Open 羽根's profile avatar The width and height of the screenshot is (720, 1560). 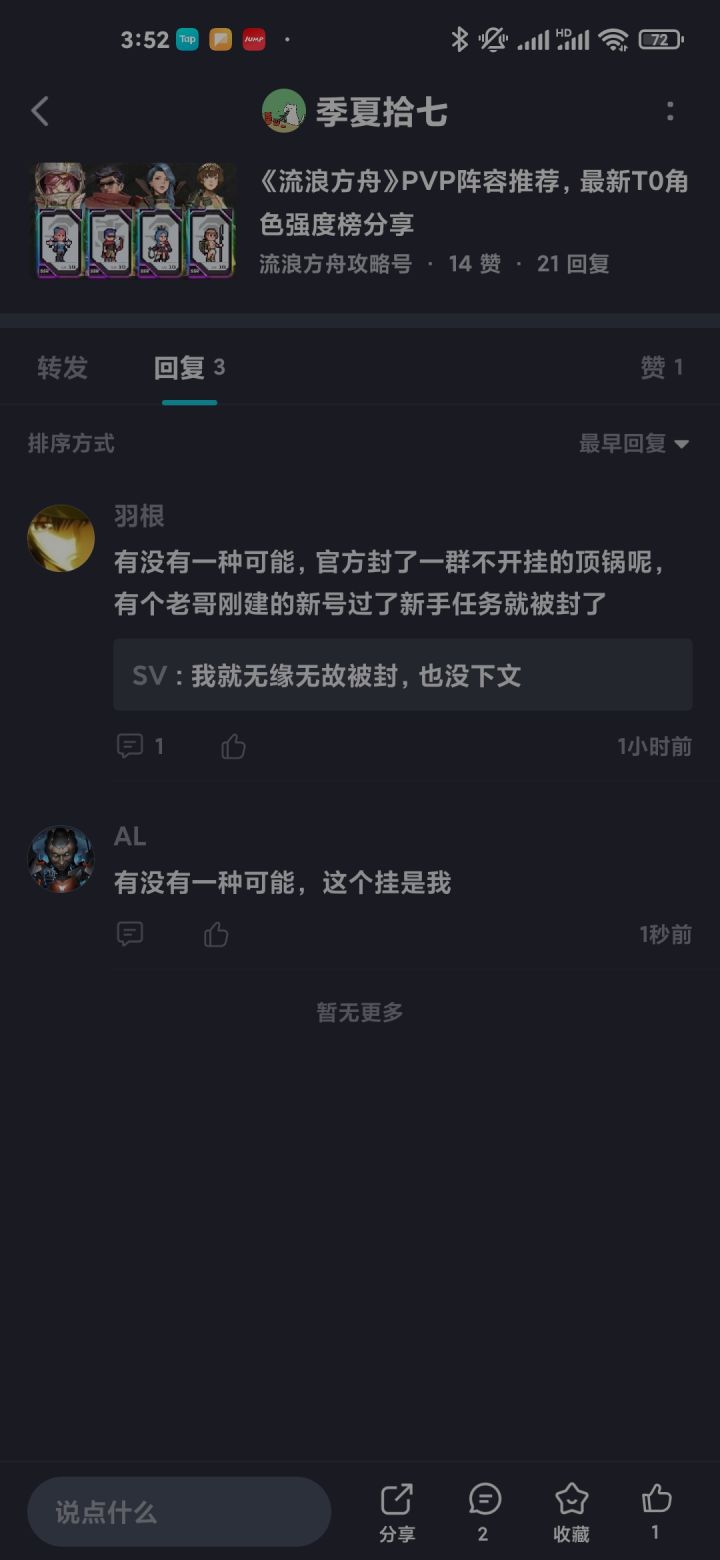(x=61, y=537)
